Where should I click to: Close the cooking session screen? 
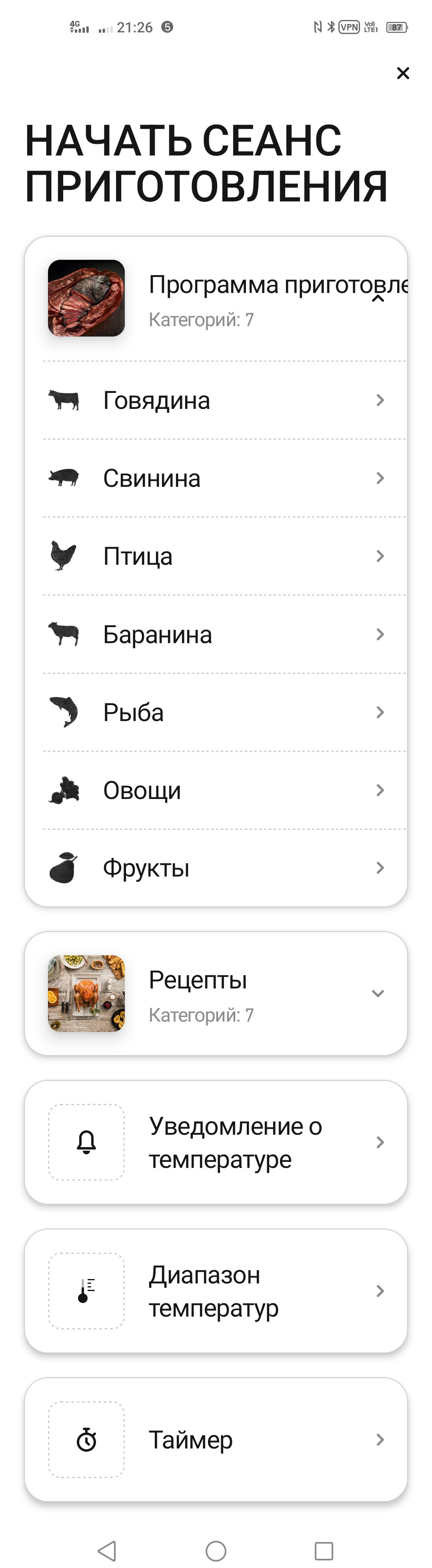pos(403,73)
